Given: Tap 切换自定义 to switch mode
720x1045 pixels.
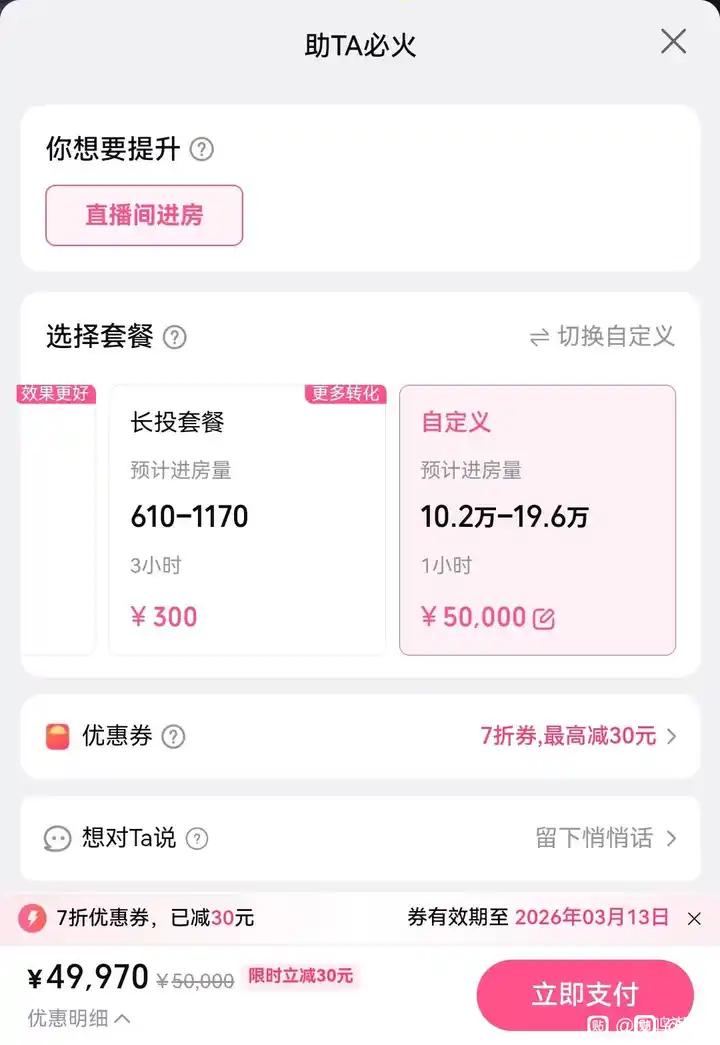Looking at the screenshot, I should (x=603, y=337).
